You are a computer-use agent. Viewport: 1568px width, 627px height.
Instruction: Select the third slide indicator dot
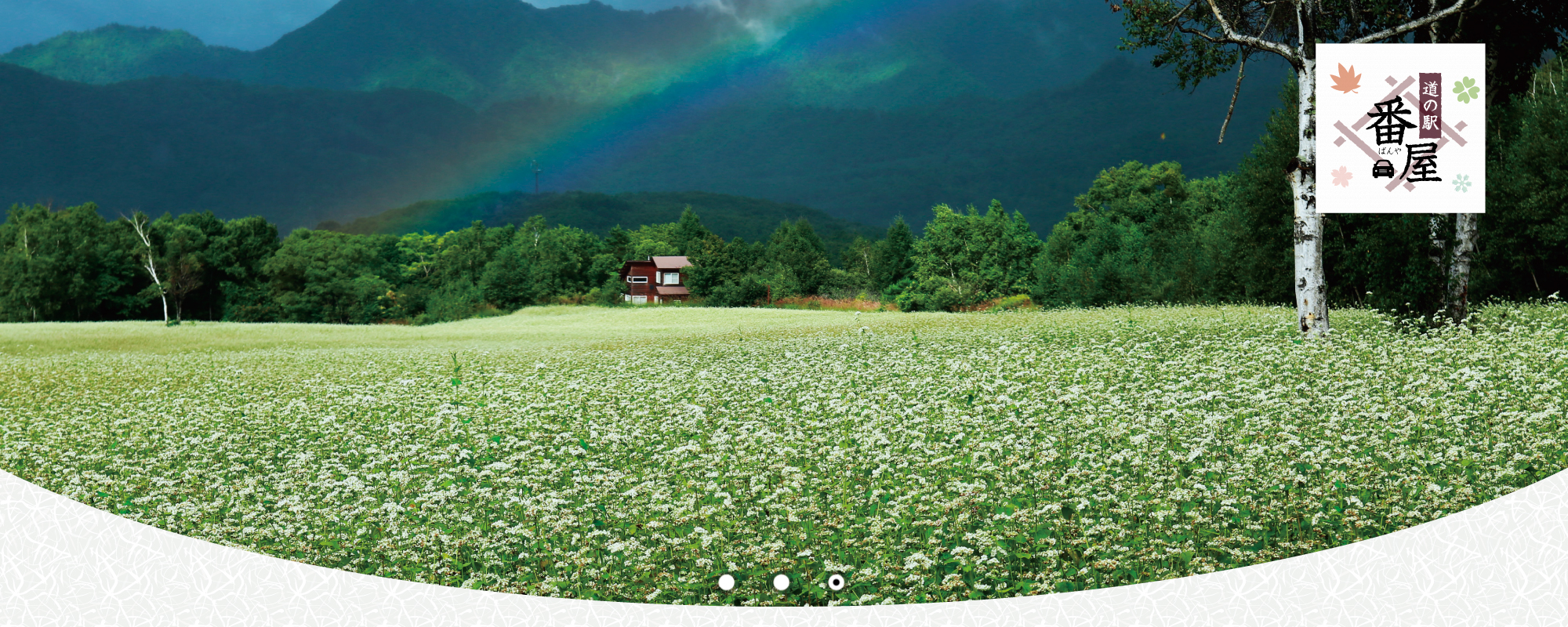(836, 582)
